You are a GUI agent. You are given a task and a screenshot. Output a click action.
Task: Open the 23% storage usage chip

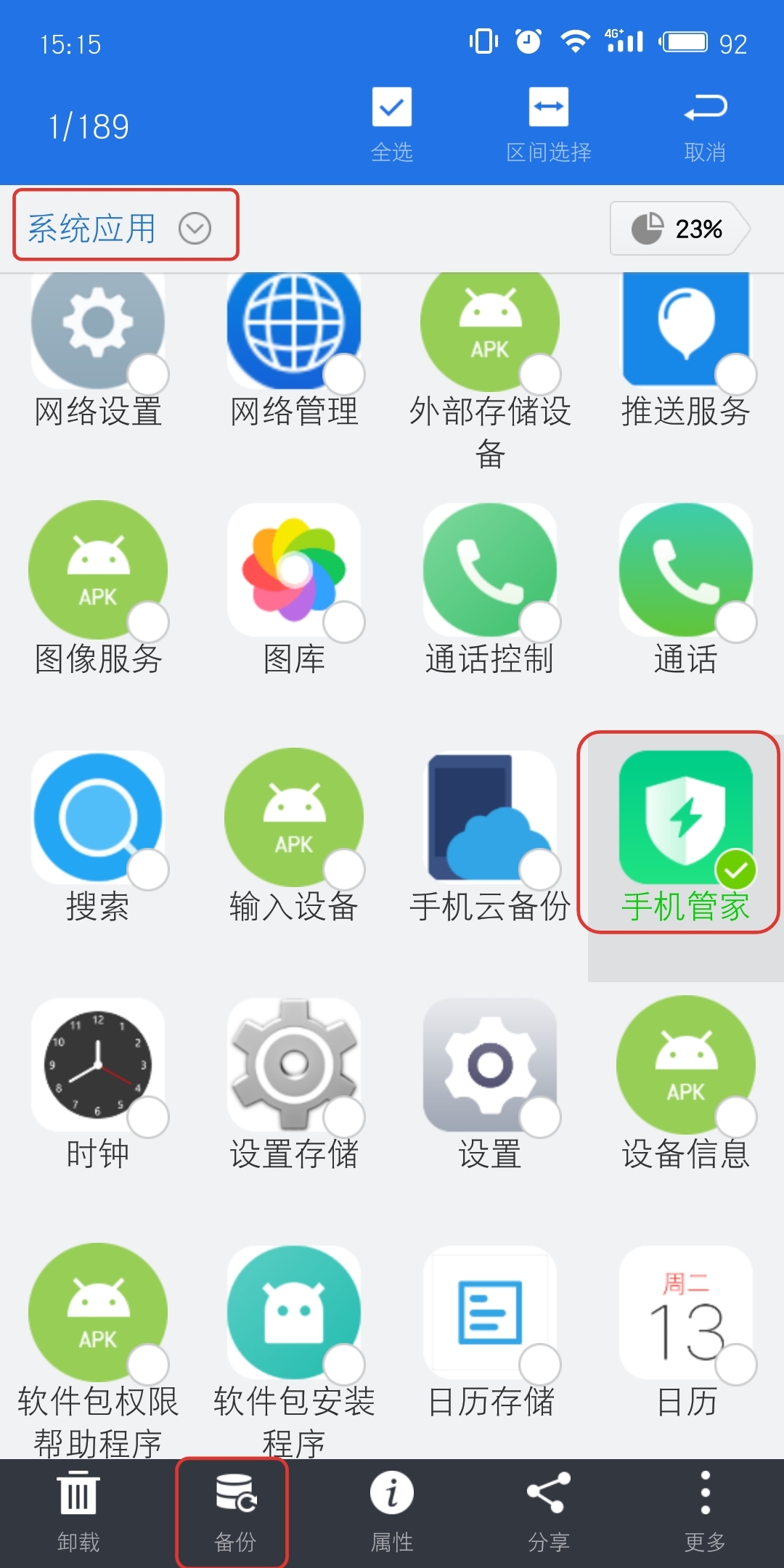679,229
